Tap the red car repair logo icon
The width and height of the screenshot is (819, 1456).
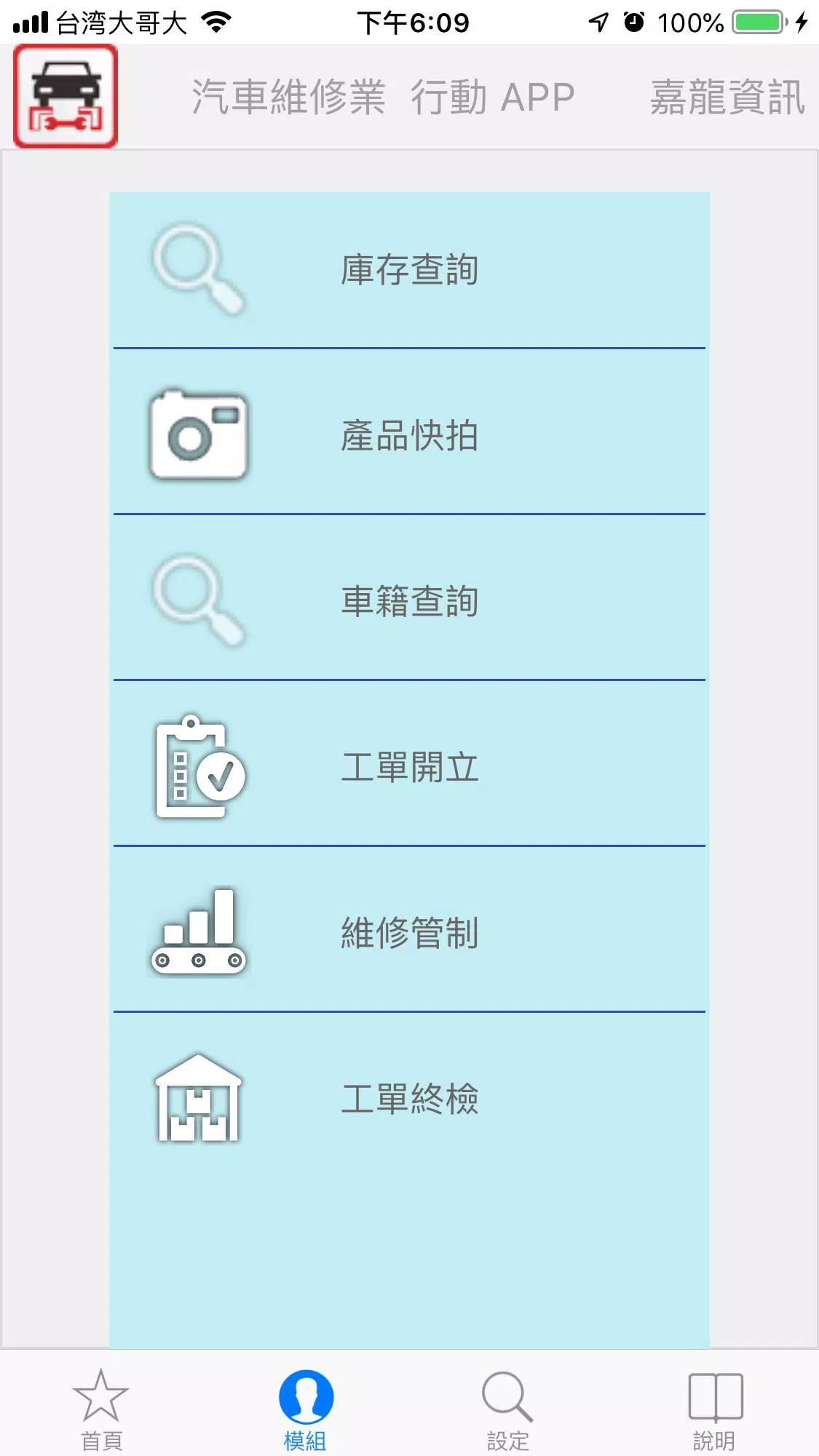(x=66, y=94)
